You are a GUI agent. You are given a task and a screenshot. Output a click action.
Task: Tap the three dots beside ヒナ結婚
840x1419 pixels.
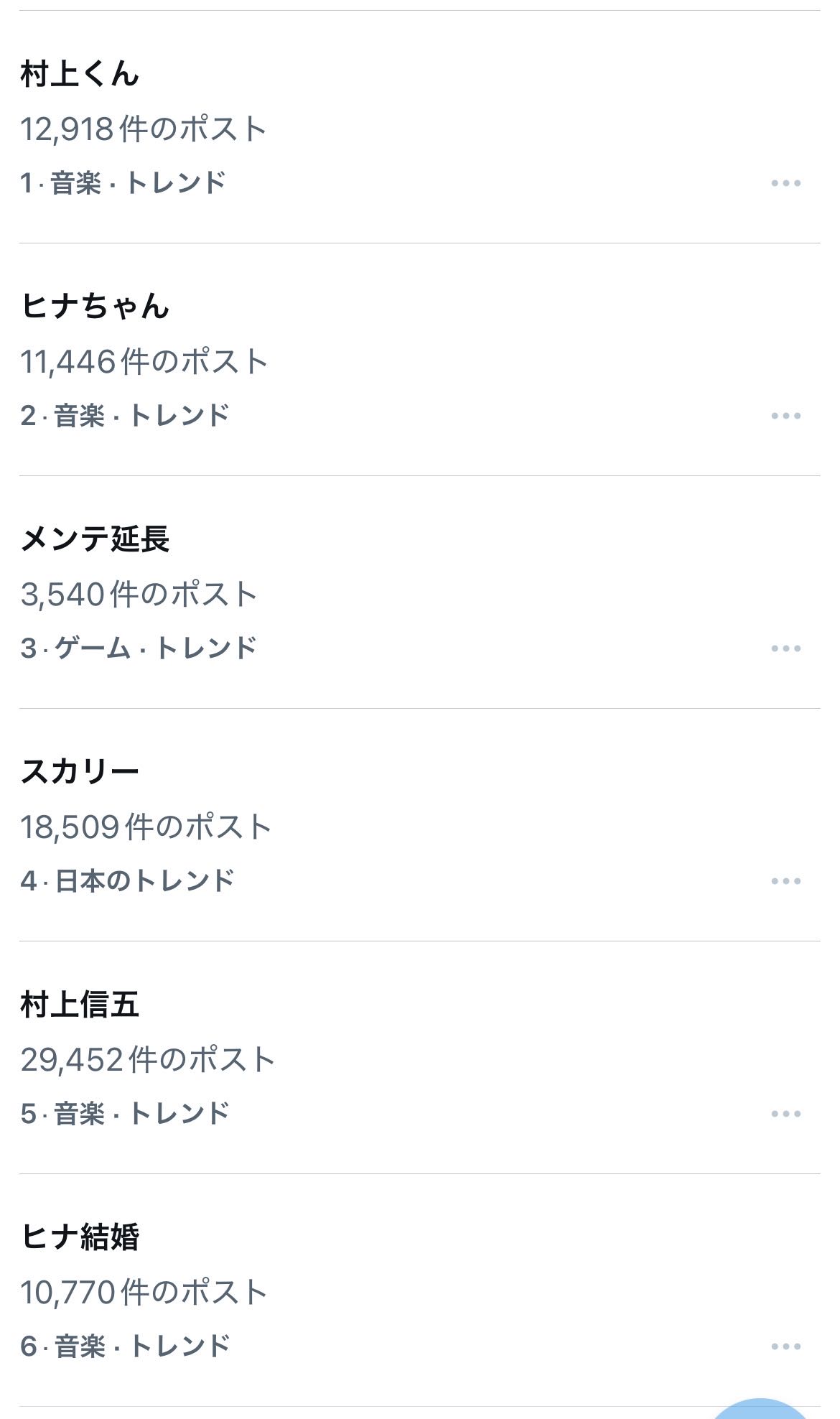click(785, 1346)
